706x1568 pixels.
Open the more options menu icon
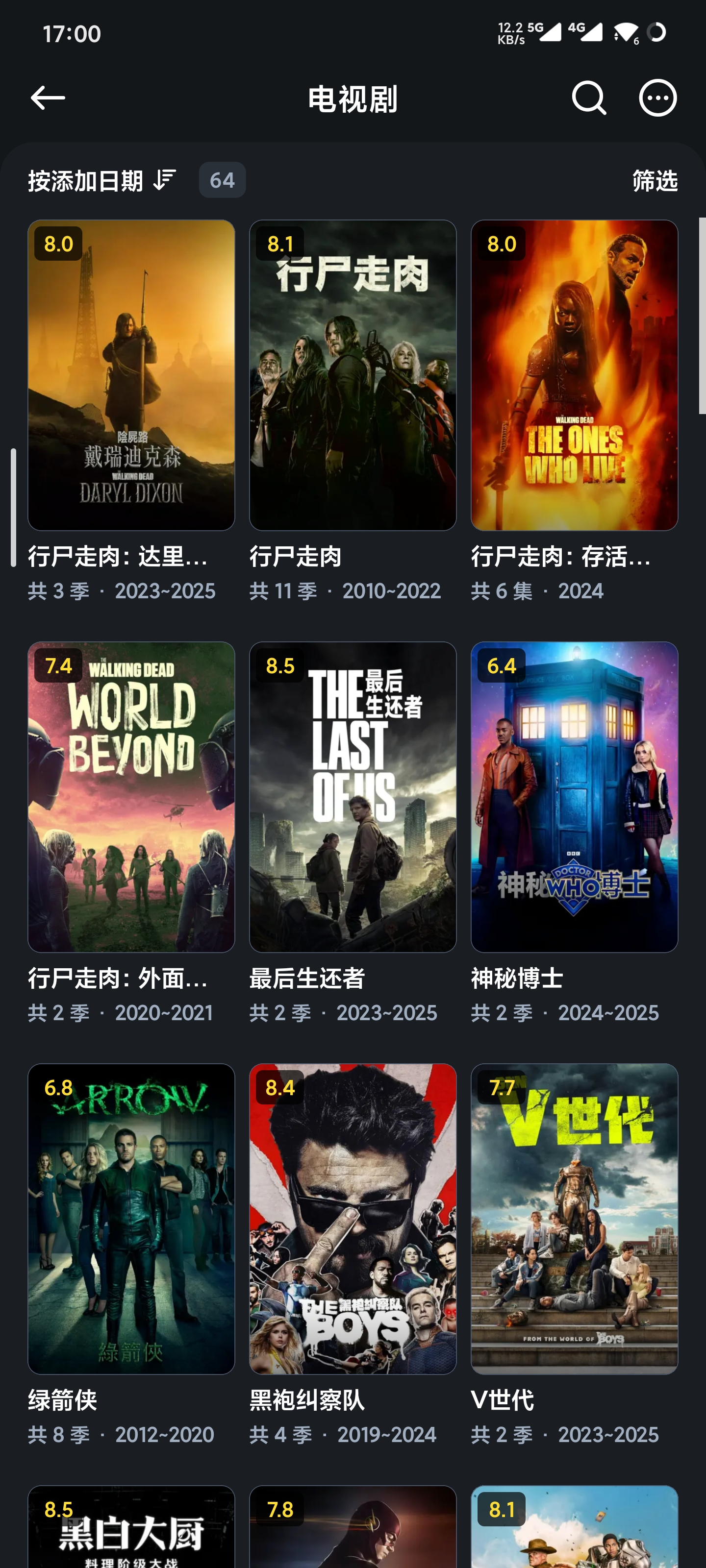[657, 98]
